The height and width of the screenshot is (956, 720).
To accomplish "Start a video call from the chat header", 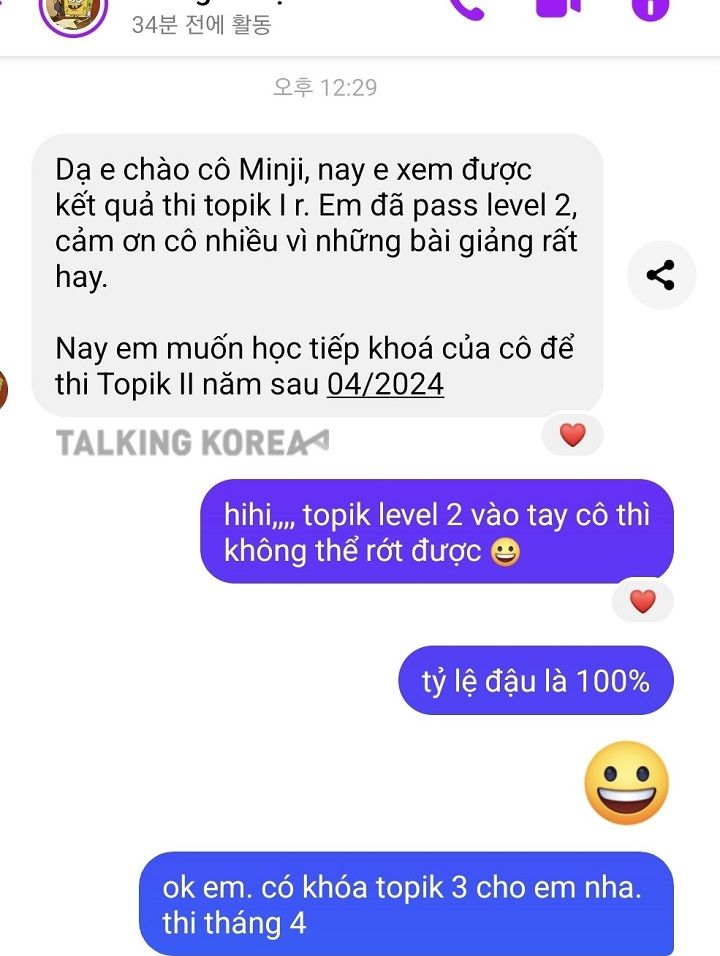I will pos(558,8).
